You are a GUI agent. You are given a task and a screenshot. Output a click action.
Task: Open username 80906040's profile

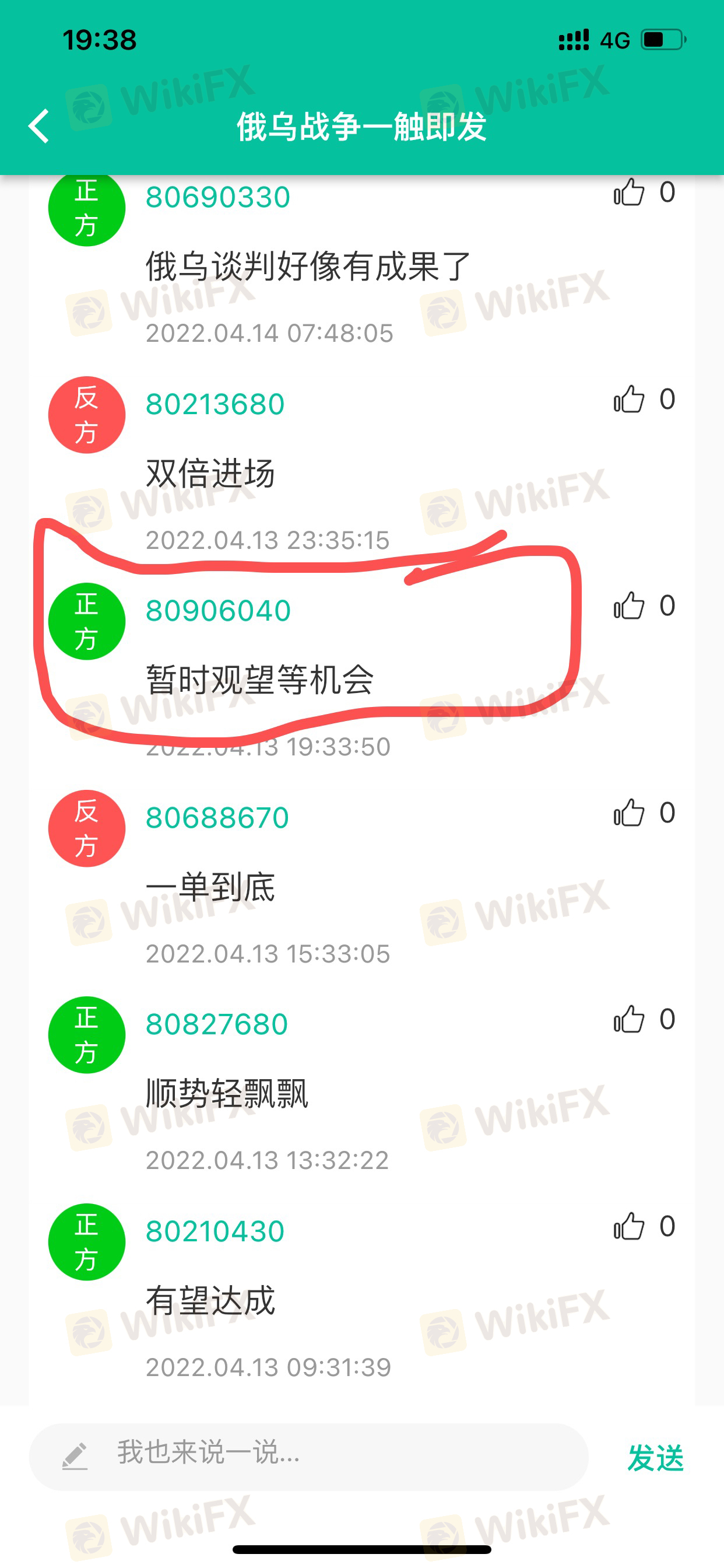coord(218,611)
